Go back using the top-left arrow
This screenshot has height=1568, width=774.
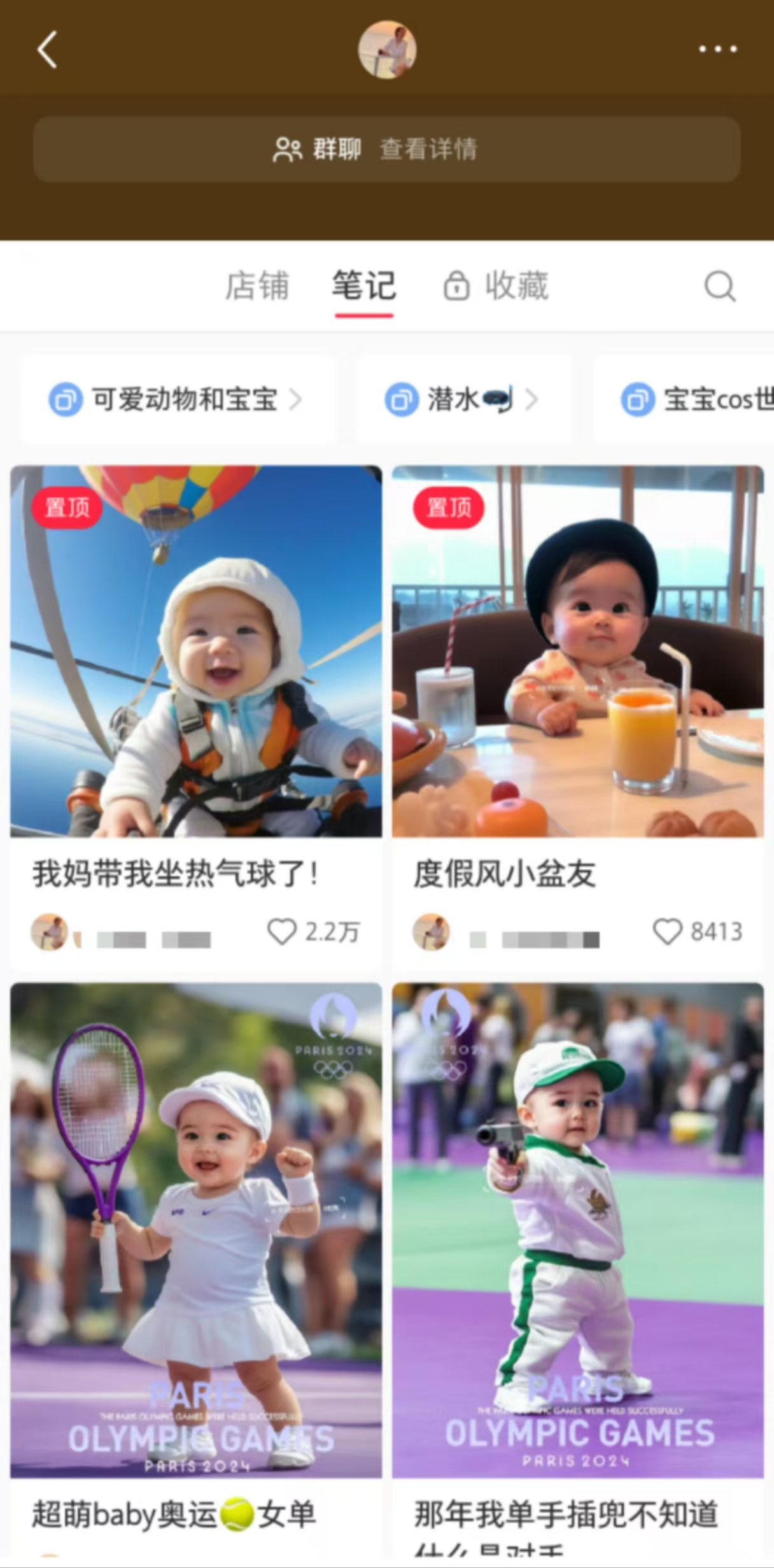pyautogui.click(x=47, y=49)
